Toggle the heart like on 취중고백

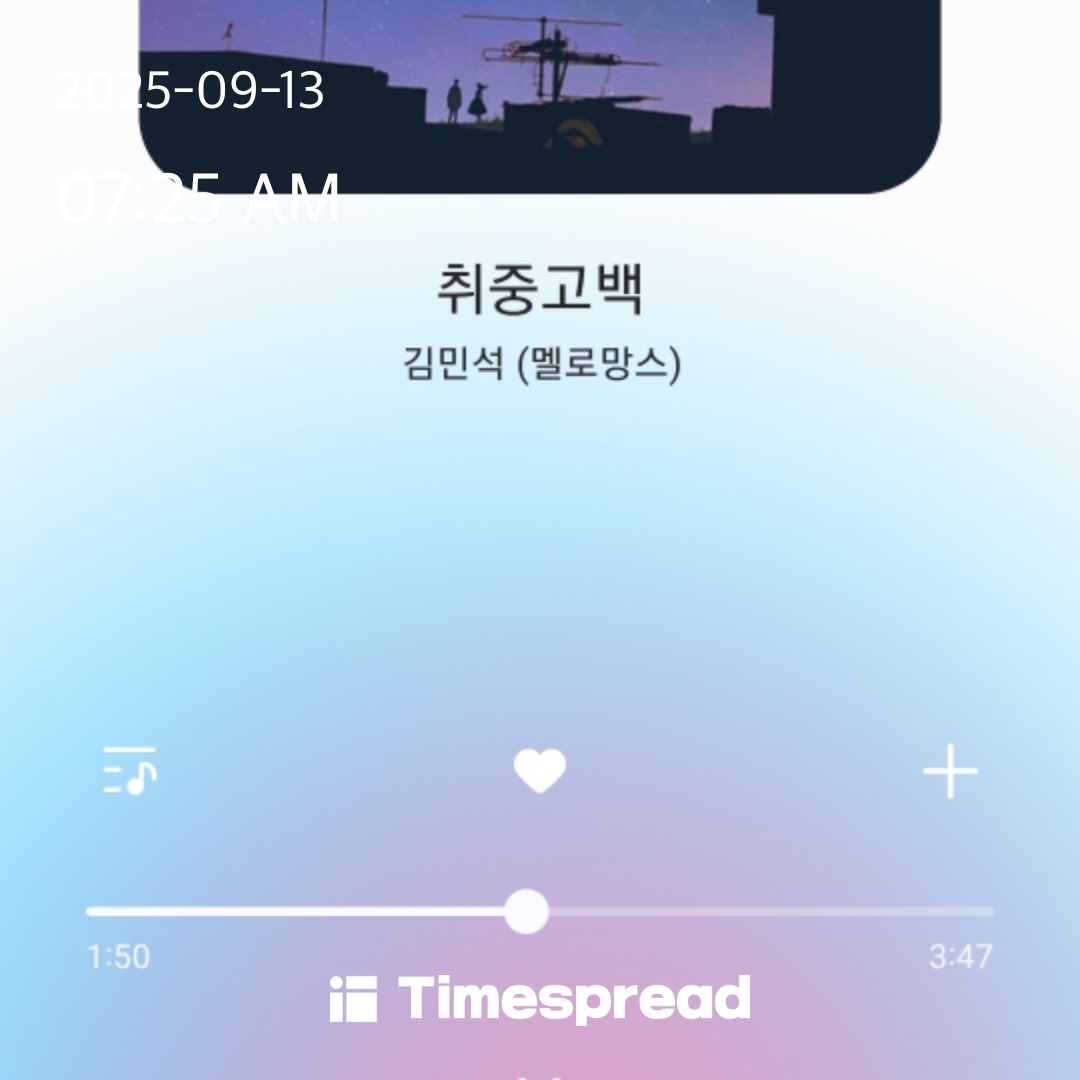coord(540,771)
